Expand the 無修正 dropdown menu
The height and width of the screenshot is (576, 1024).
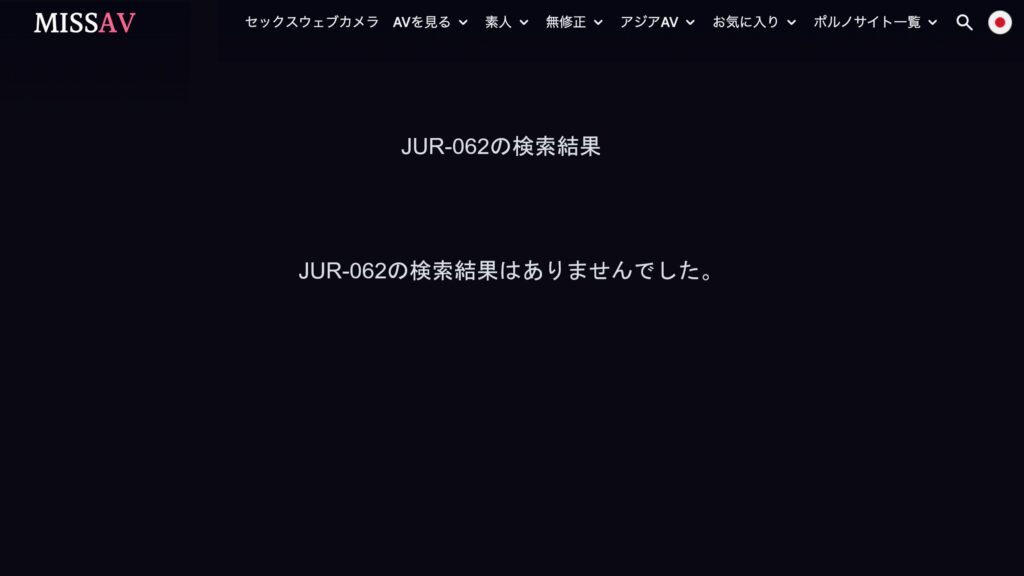pos(574,22)
